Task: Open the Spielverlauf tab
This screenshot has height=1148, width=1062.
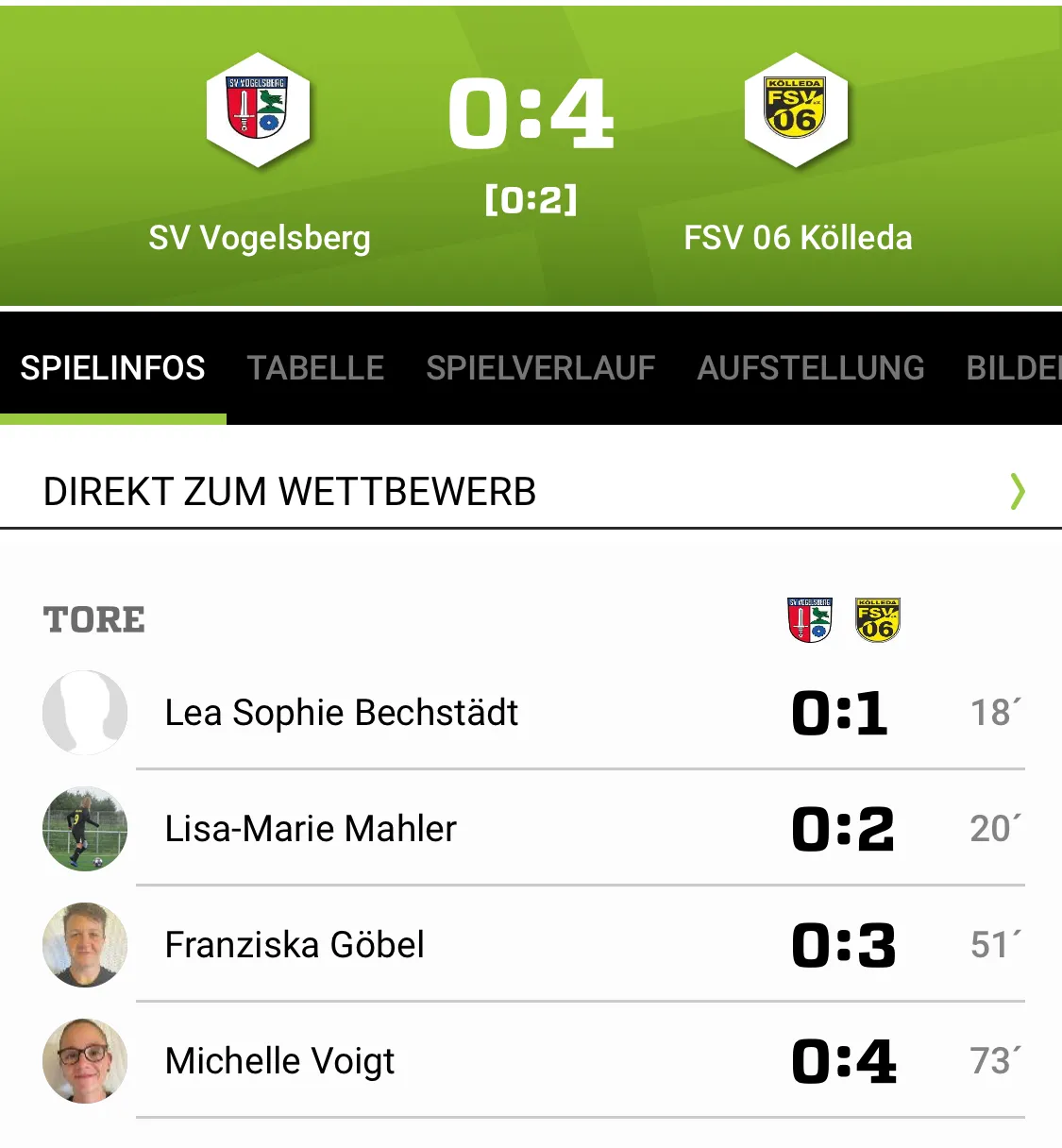Action: click(540, 368)
